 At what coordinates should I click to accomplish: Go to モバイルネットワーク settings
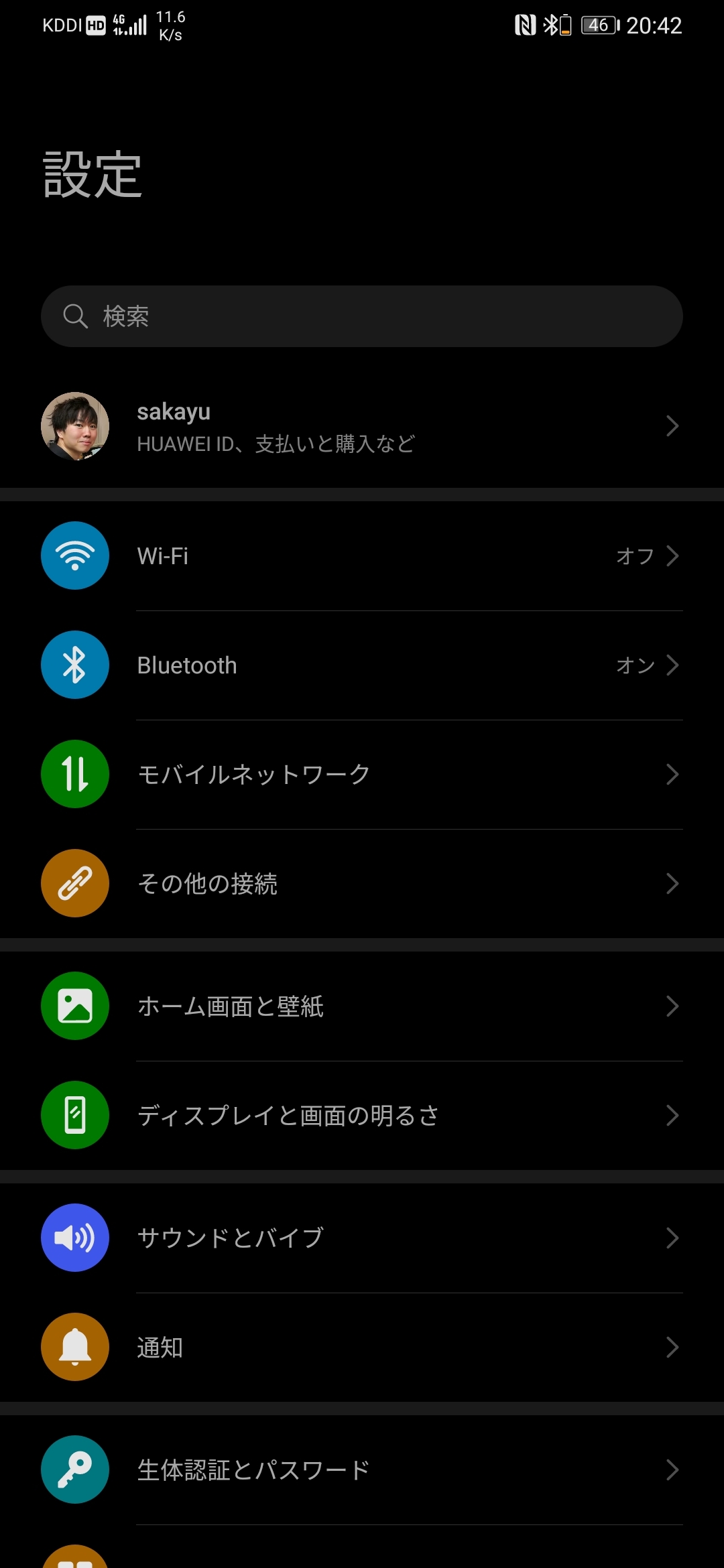pos(362,774)
